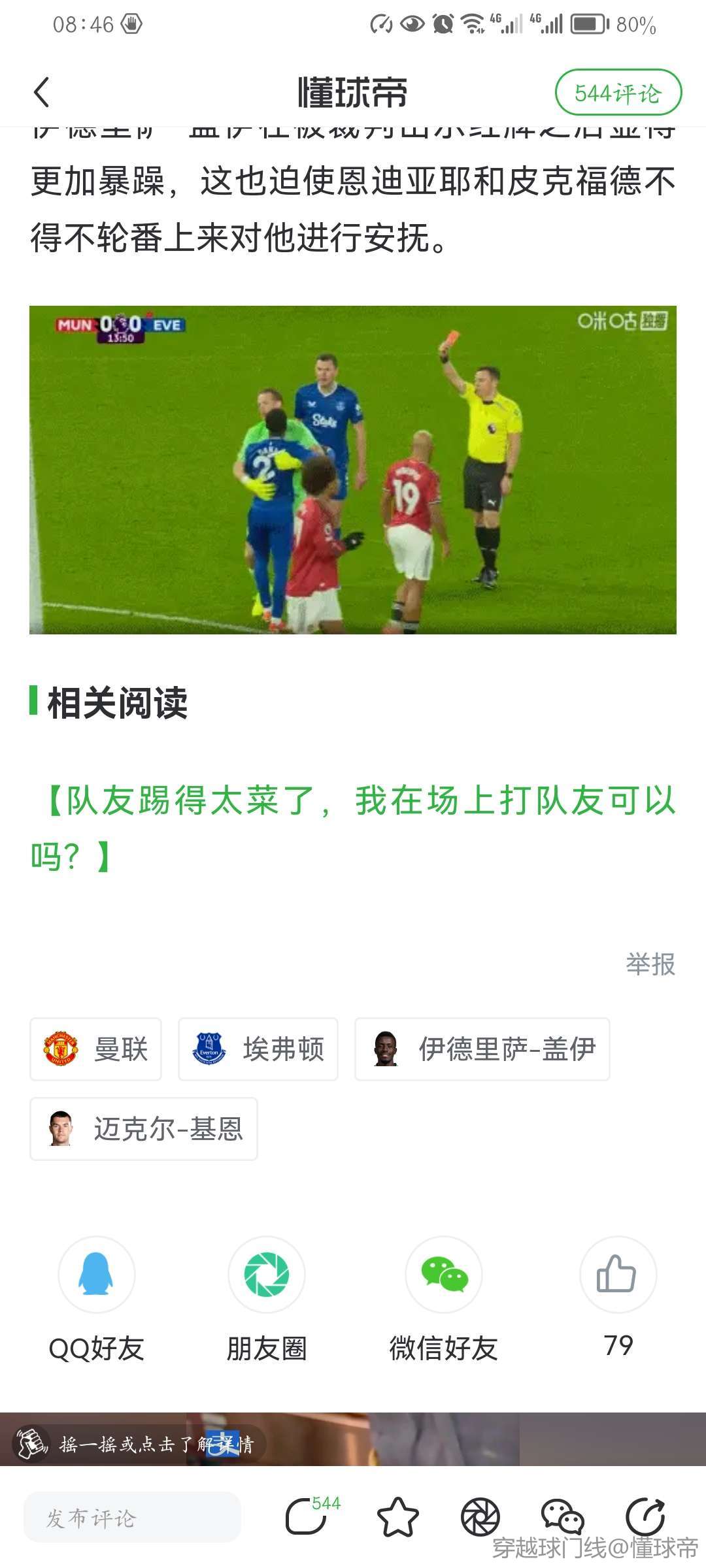Screen dimensions: 706x1568
Task: Open the related article about 打队友
Action: click(x=353, y=828)
